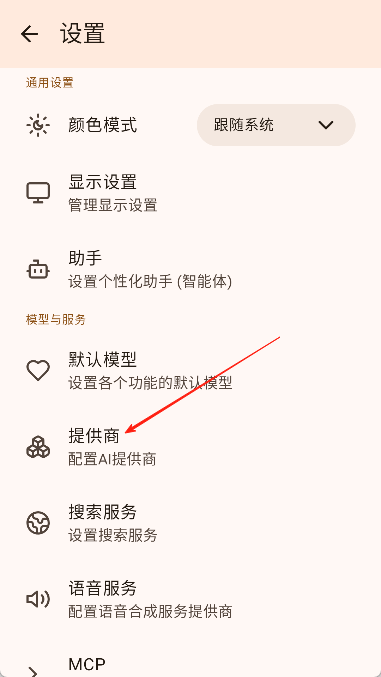Open the 助手 settings row
Image resolution: width=381 pixels, height=677 pixels.
click(190, 269)
